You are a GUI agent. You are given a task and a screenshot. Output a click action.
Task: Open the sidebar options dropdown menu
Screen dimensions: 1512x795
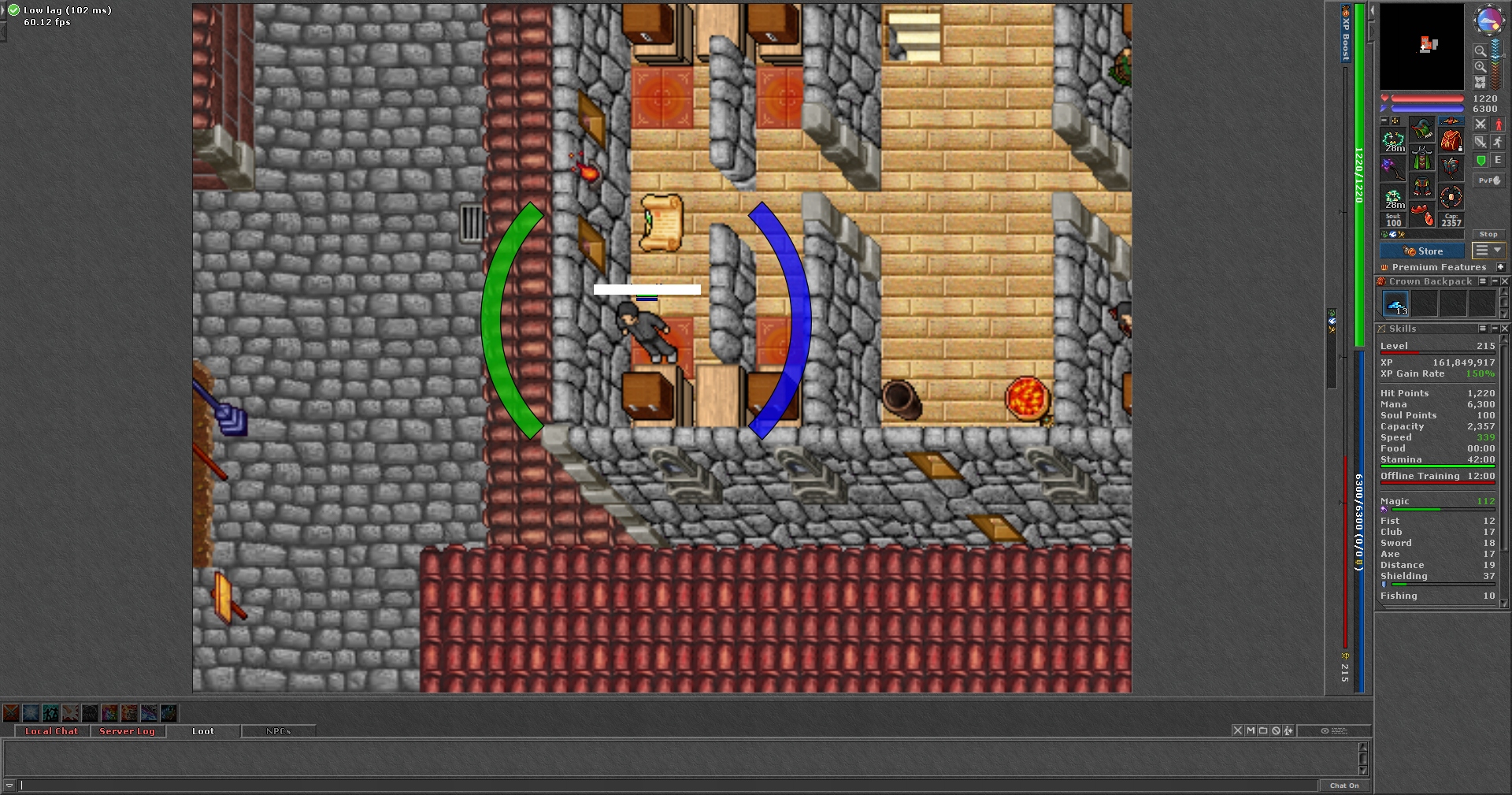1488,251
